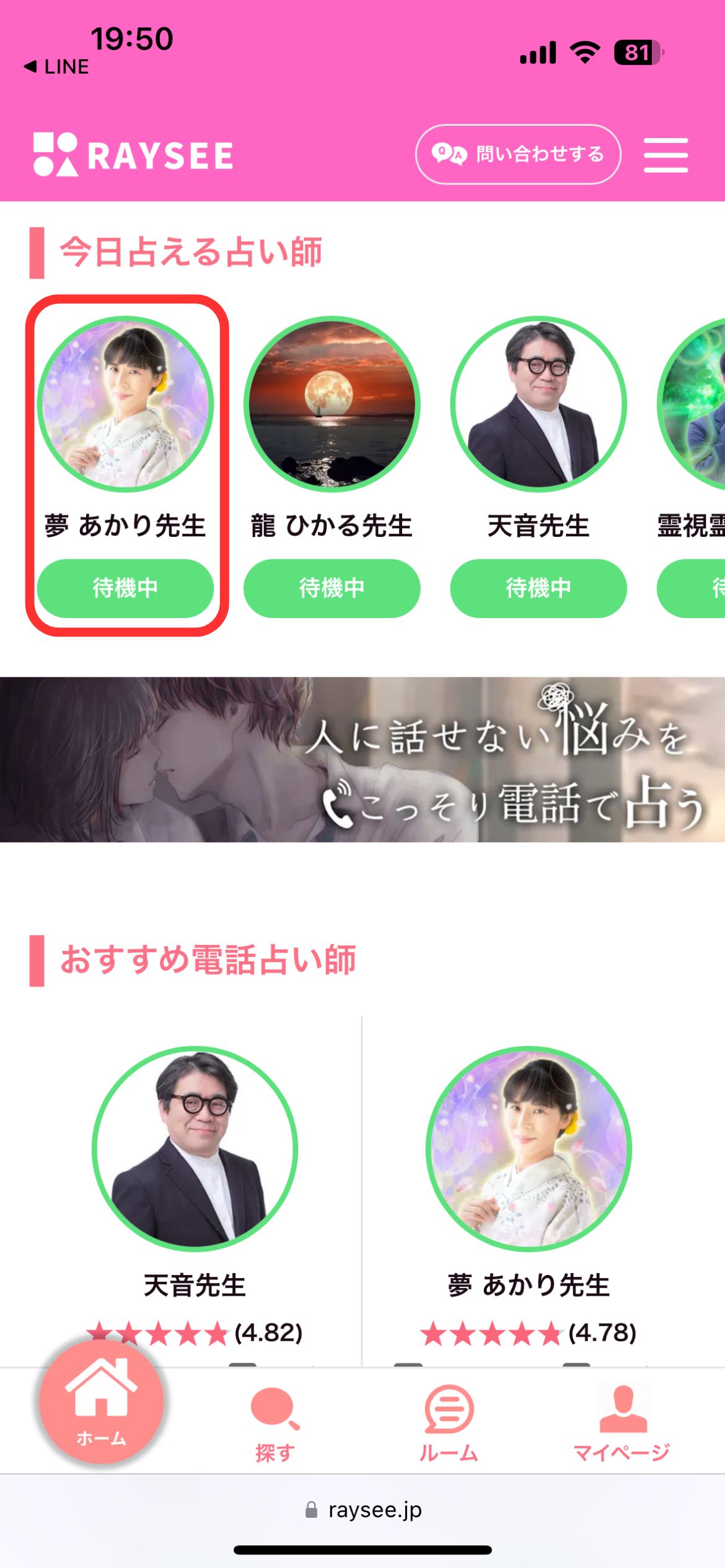Open 天音先生 profile in today's fortune tellers
Screen dimensions: 725x1568
[538, 404]
